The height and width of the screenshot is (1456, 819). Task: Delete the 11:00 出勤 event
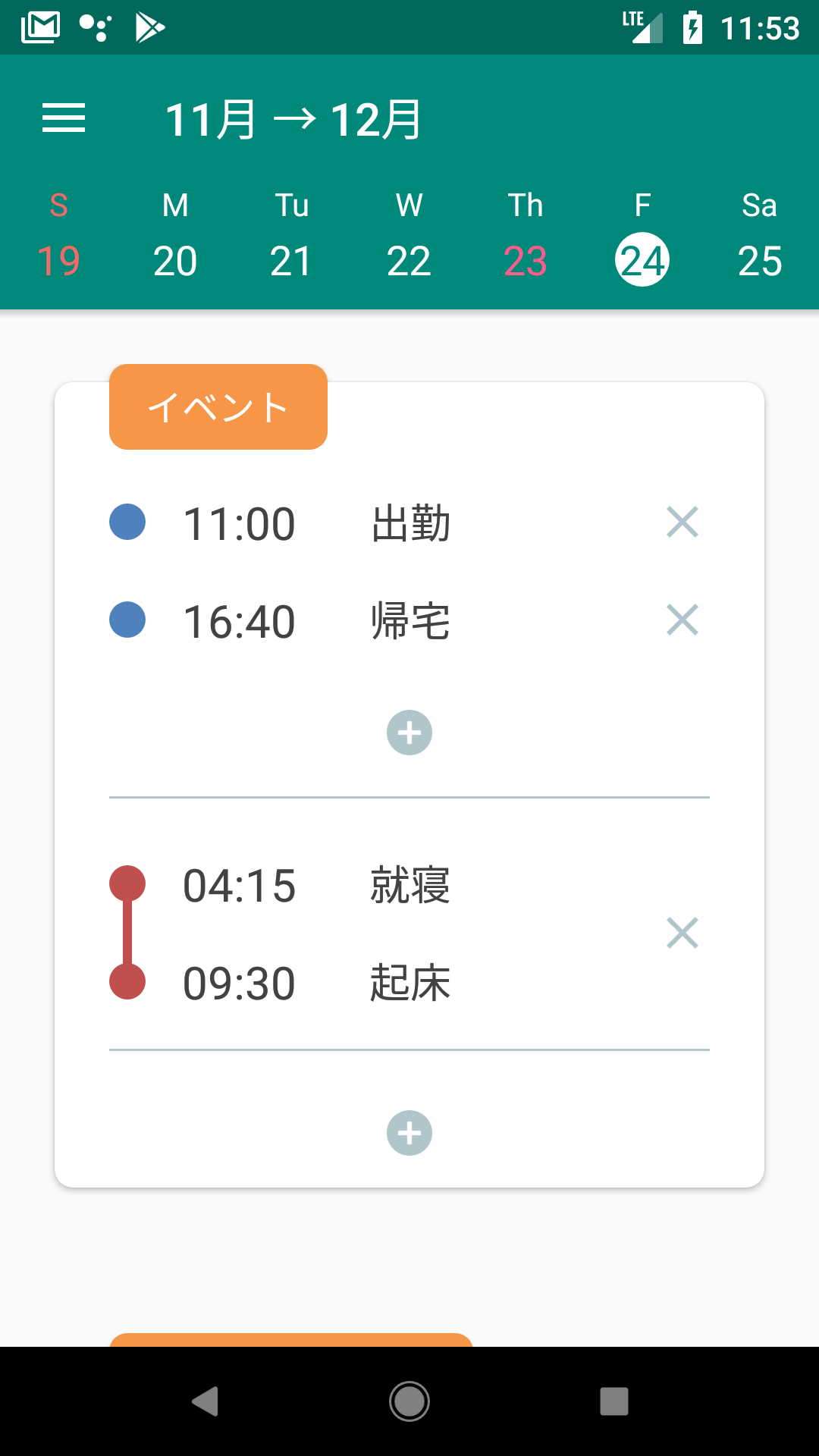click(x=682, y=522)
